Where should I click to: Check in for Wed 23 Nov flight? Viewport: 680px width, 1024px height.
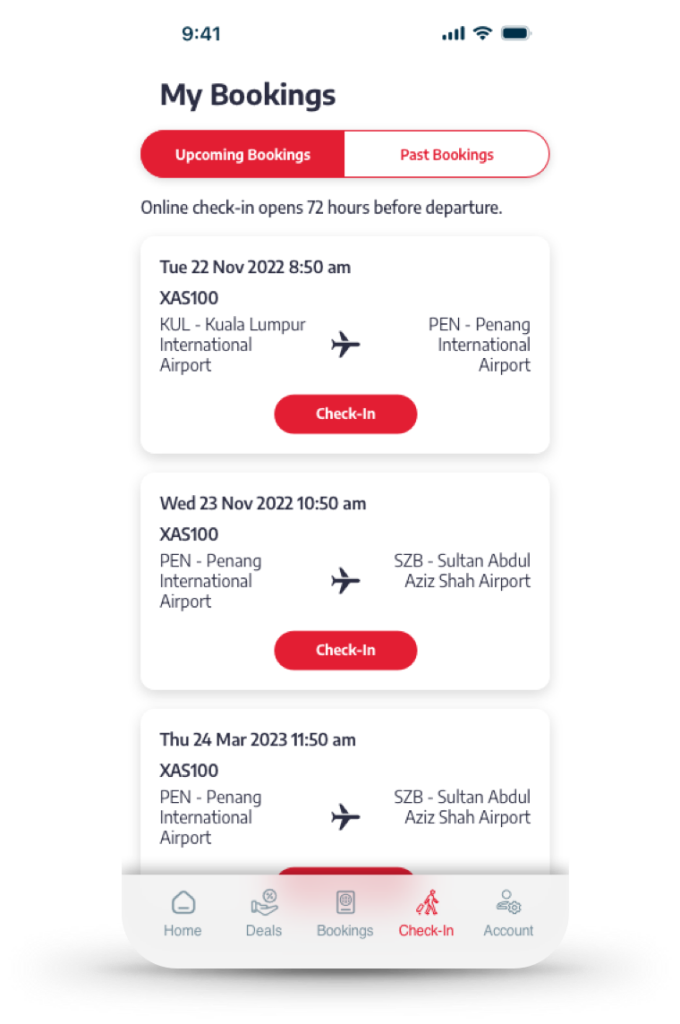point(345,650)
